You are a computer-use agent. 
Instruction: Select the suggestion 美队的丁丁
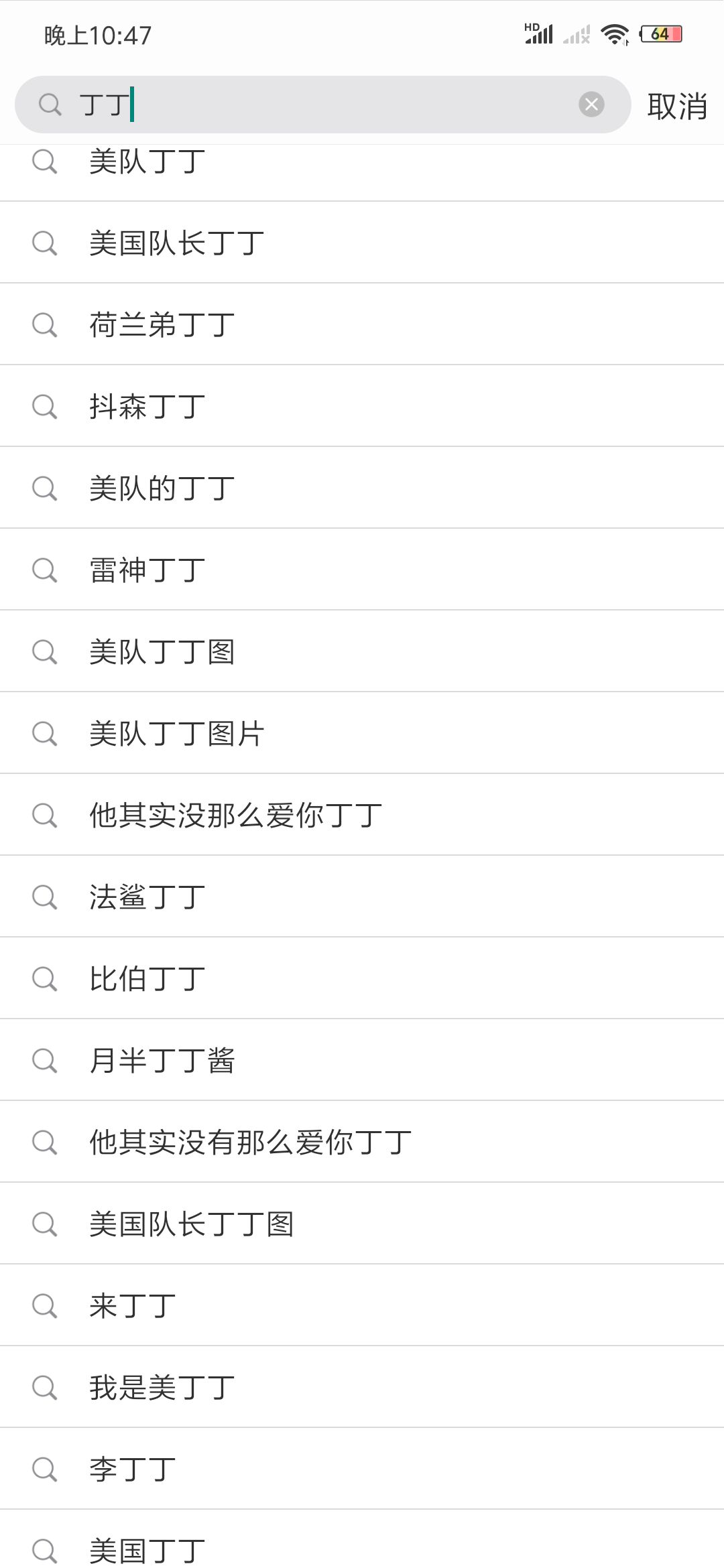click(x=362, y=488)
